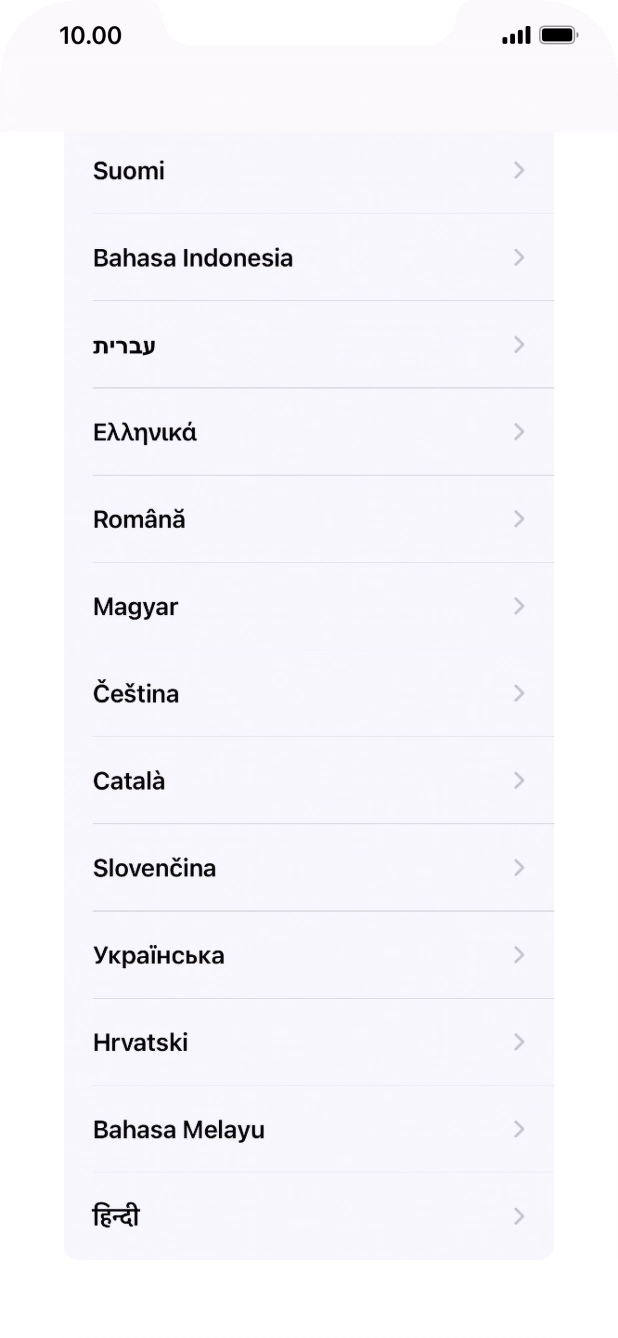Choose Bahasa Indonesia from the list
This screenshot has width=618, height=1338.
point(308,258)
